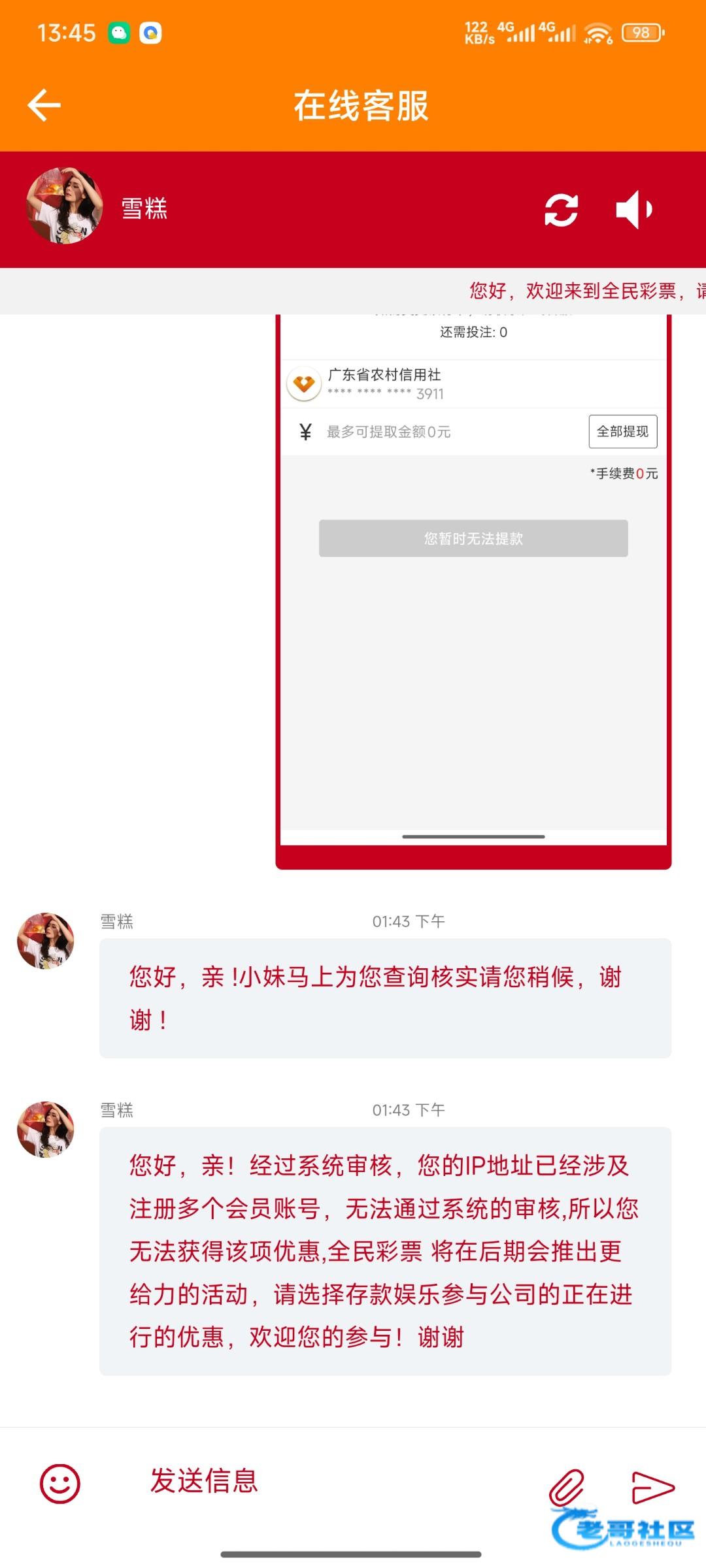Go back from the 在线客服 chat
Screen dimensions: 706x1568
44,105
